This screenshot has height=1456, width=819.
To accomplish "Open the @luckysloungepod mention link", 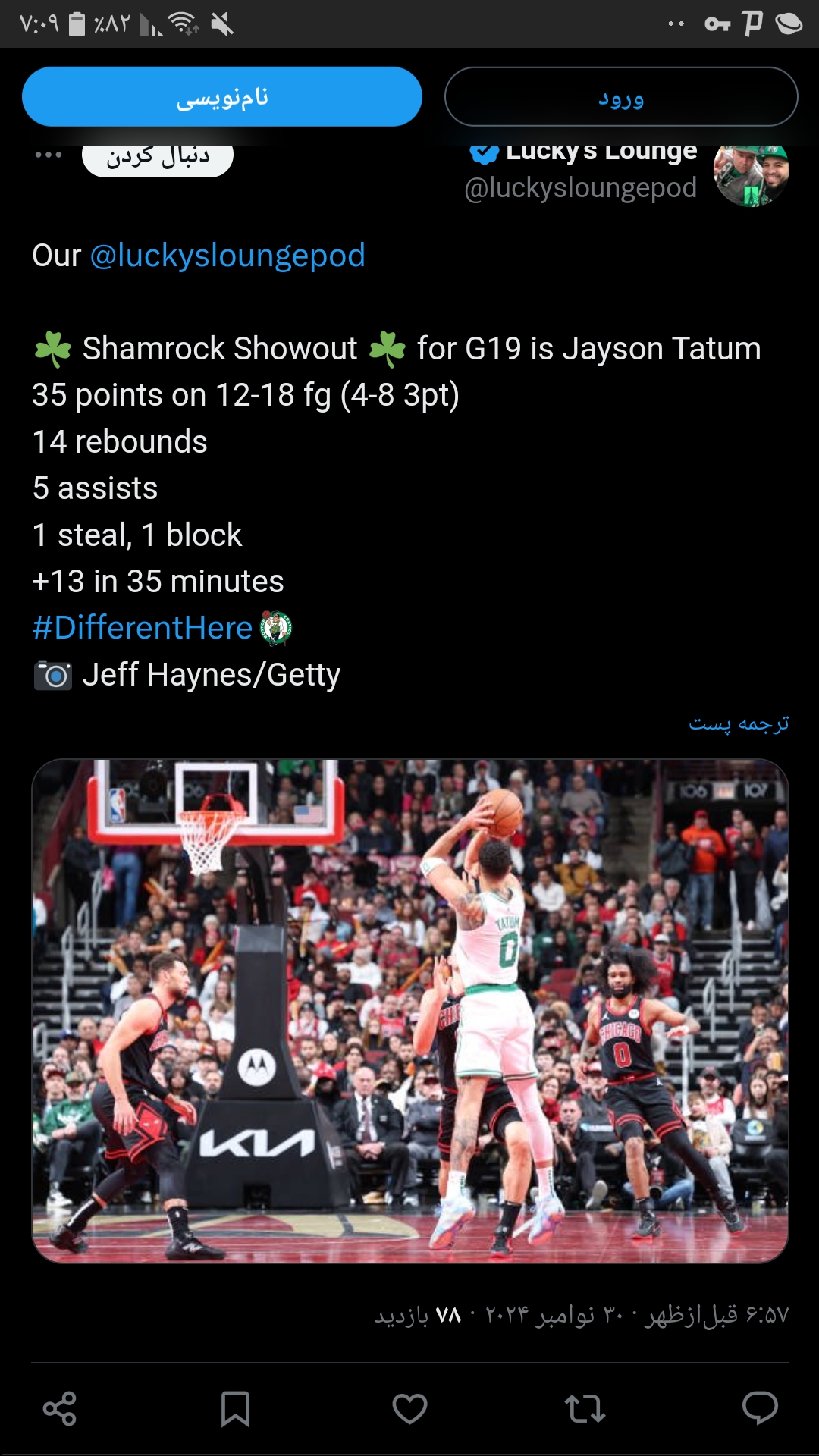I will tap(227, 256).
